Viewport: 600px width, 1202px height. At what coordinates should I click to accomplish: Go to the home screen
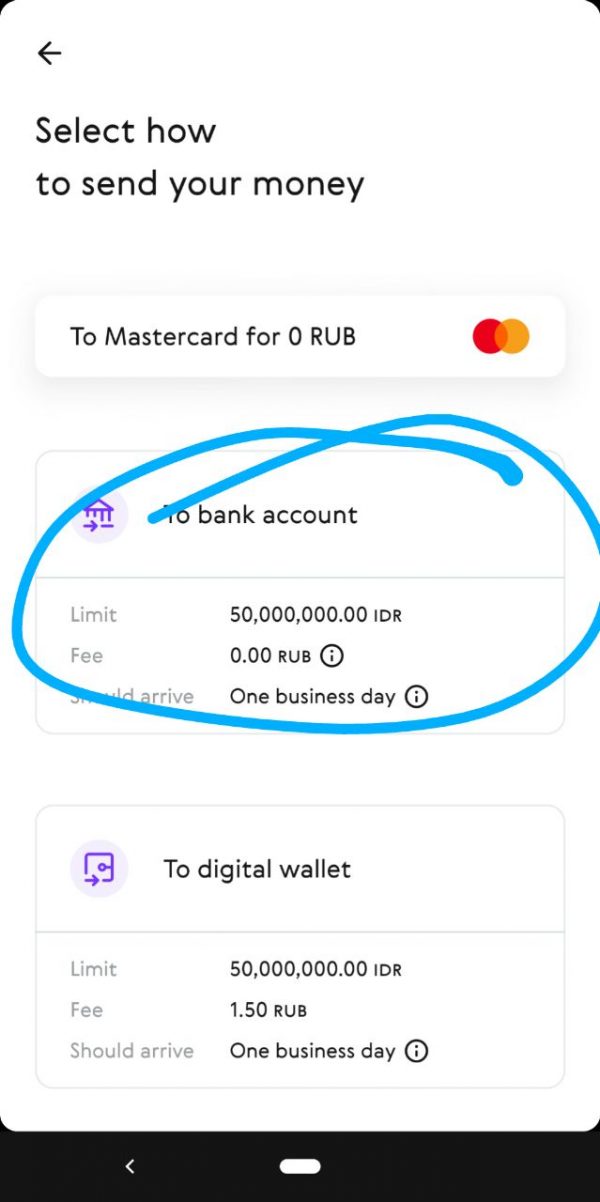click(300, 1166)
